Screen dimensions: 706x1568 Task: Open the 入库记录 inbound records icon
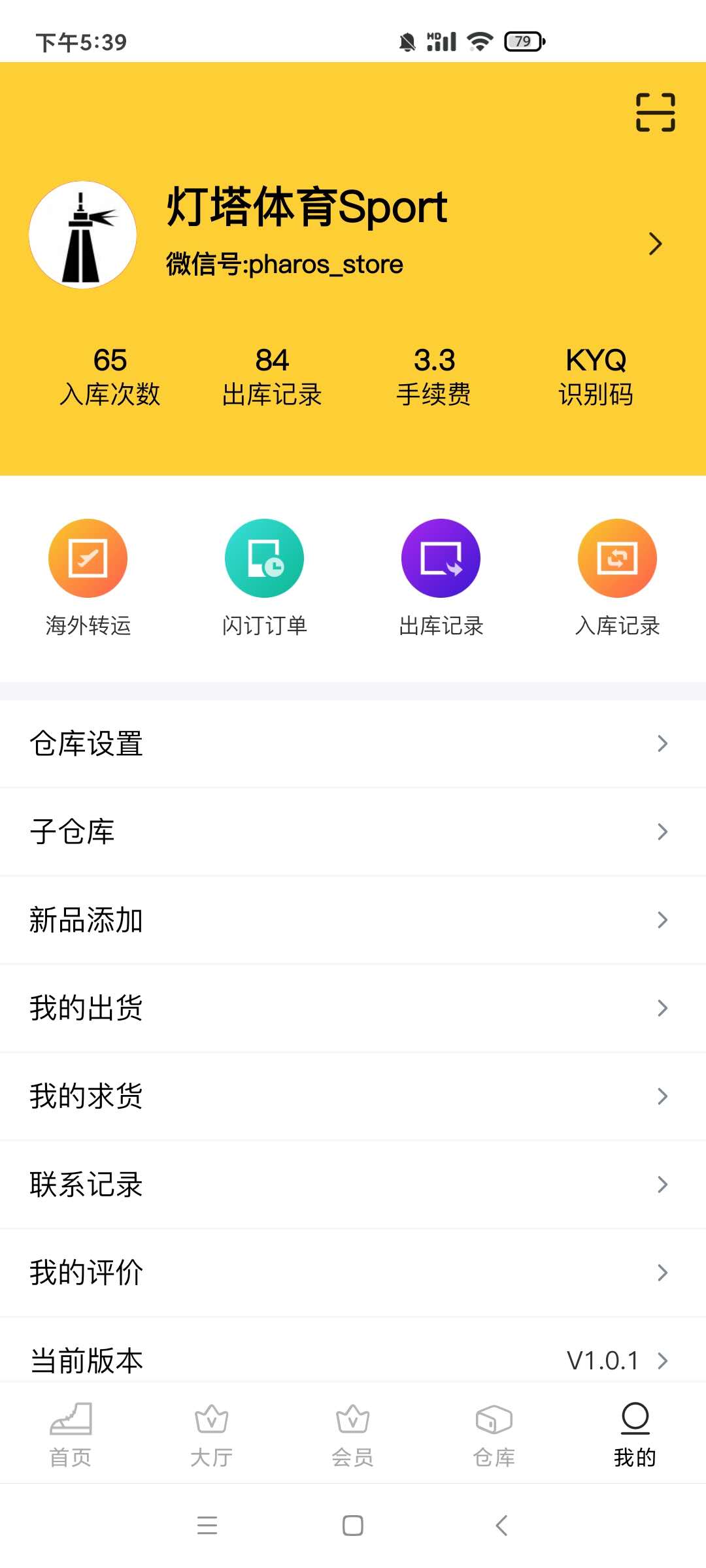point(617,559)
